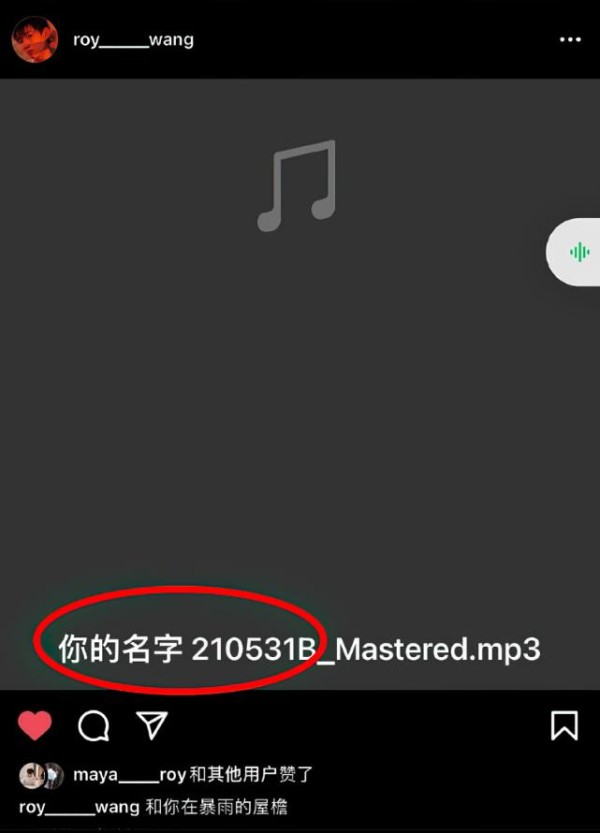Tap the green audio wave button

click(x=579, y=252)
